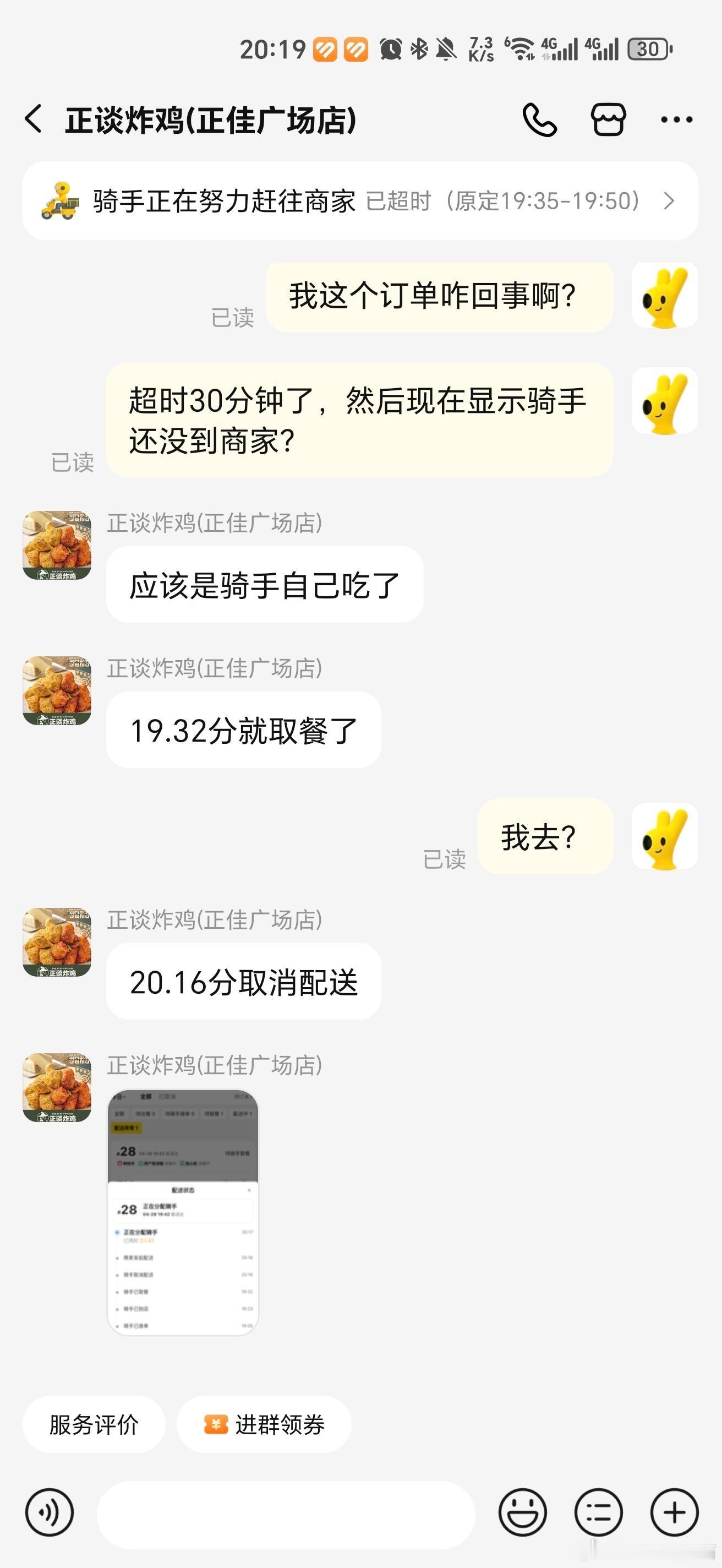The image size is (722, 1568).
Task: Tap the red coupon icon on 进群领券
Action: (x=214, y=1423)
